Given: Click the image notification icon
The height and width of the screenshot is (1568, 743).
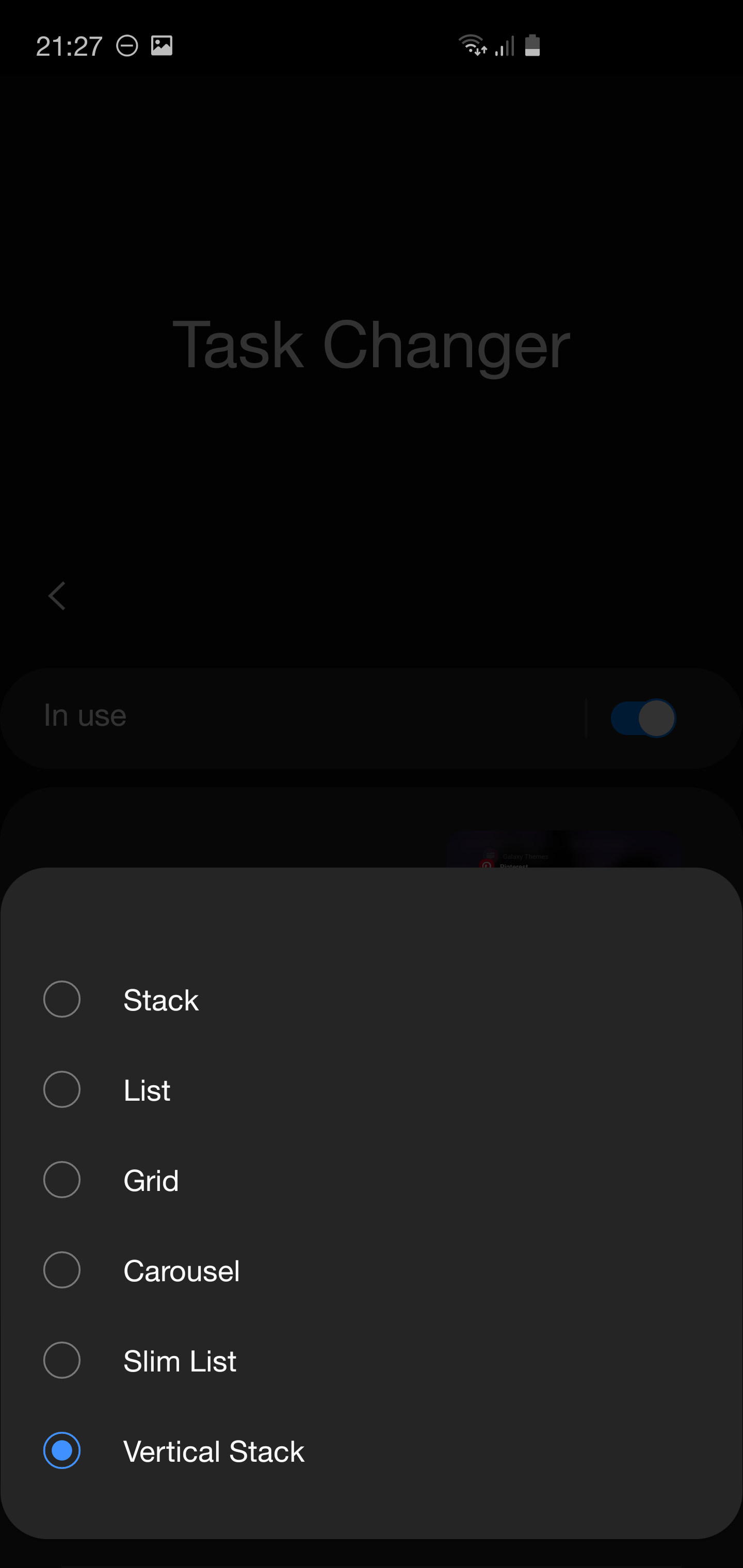Looking at the screenshot, I should coord(162,45).
